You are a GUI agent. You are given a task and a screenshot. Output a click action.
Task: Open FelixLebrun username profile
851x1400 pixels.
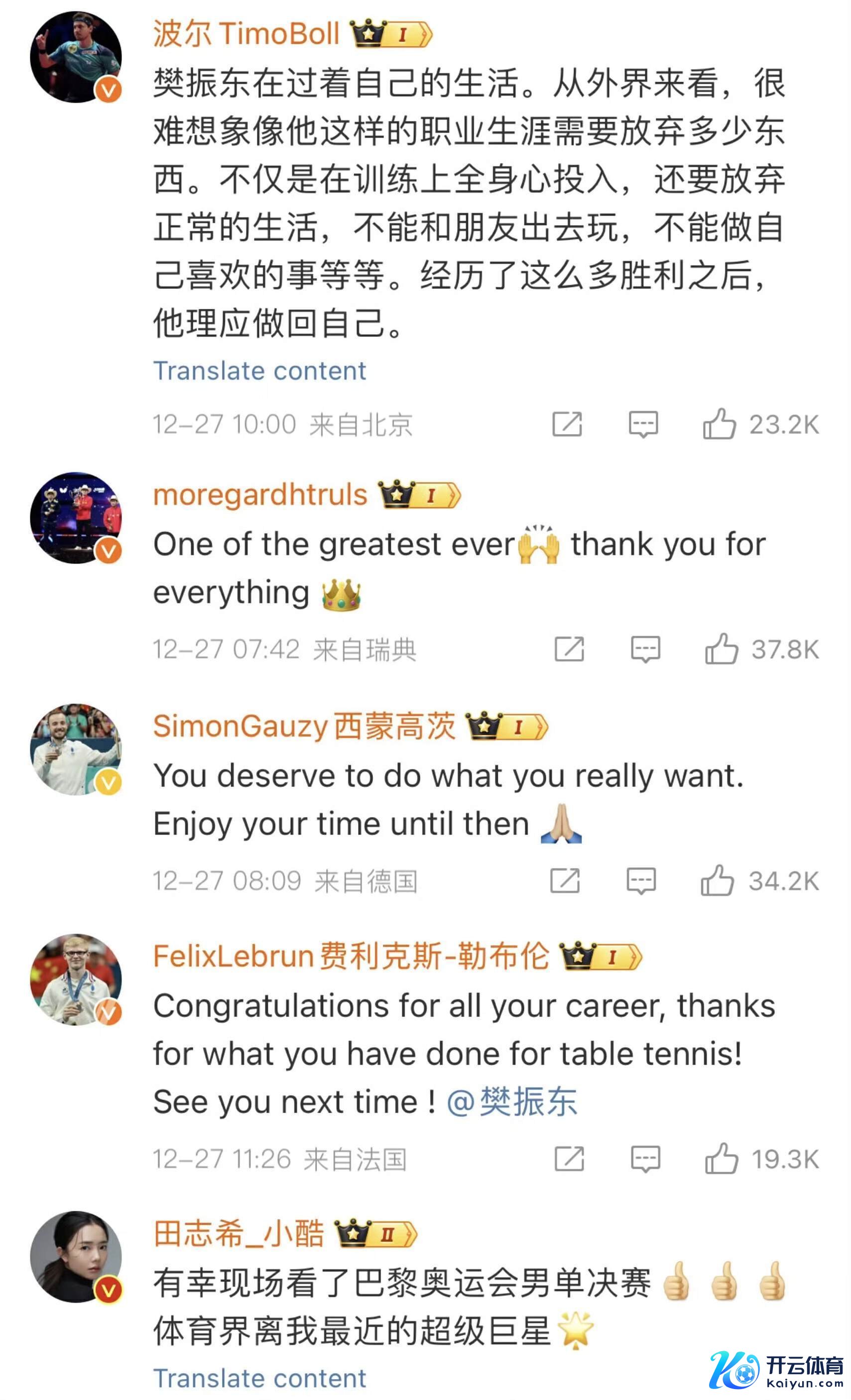[x=351, y=956]
